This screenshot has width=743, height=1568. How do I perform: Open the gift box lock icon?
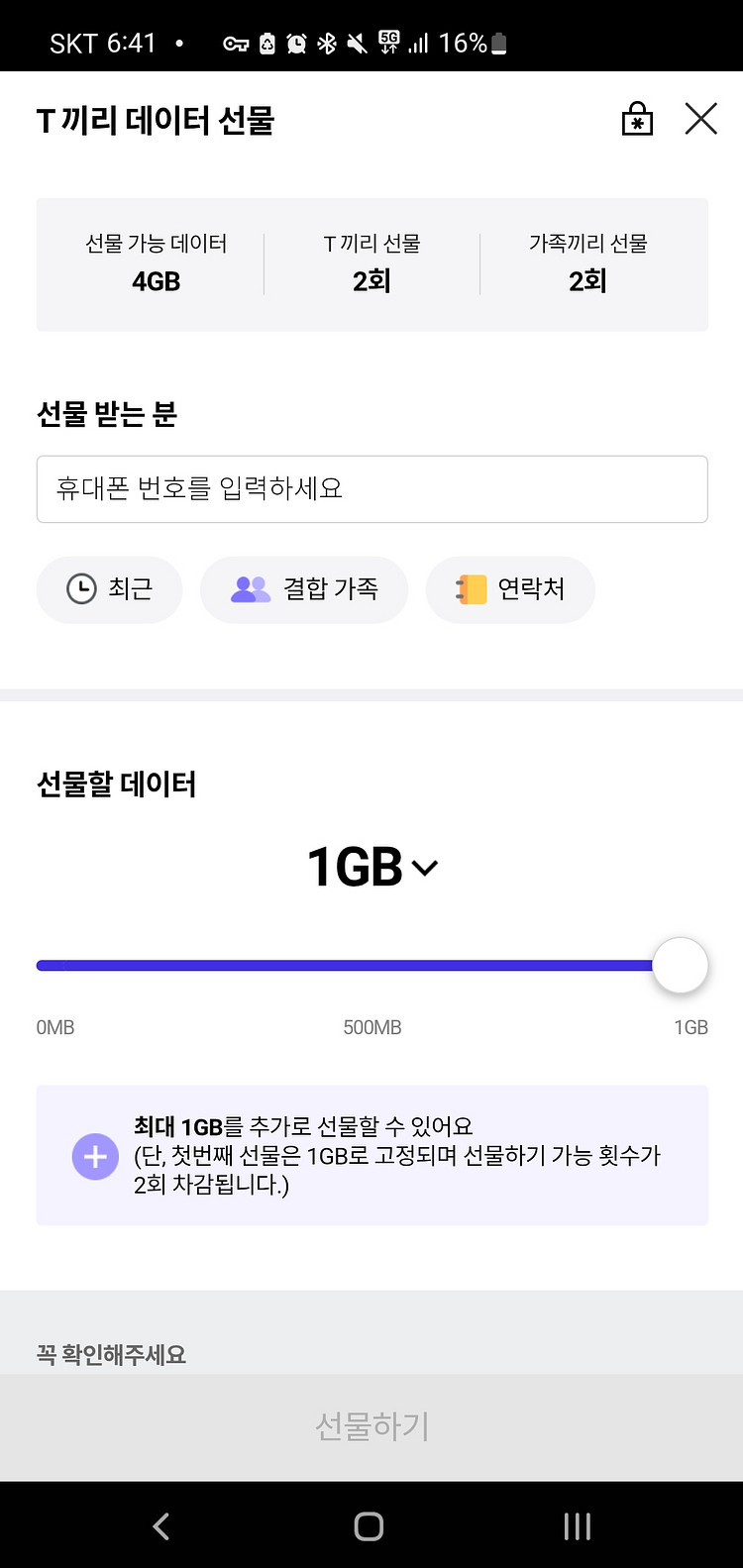pos(637,119)
